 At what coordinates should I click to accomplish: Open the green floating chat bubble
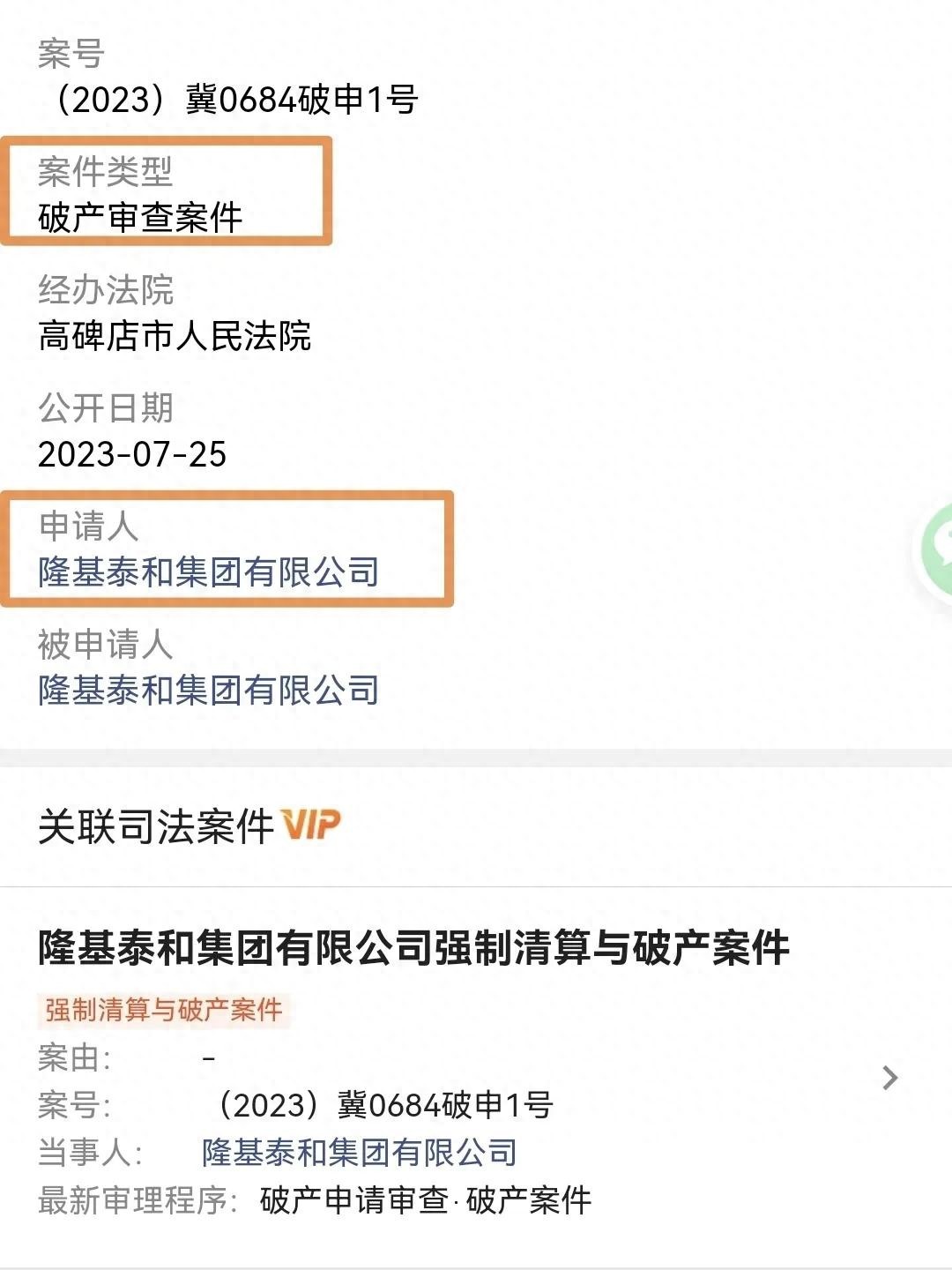936,549
